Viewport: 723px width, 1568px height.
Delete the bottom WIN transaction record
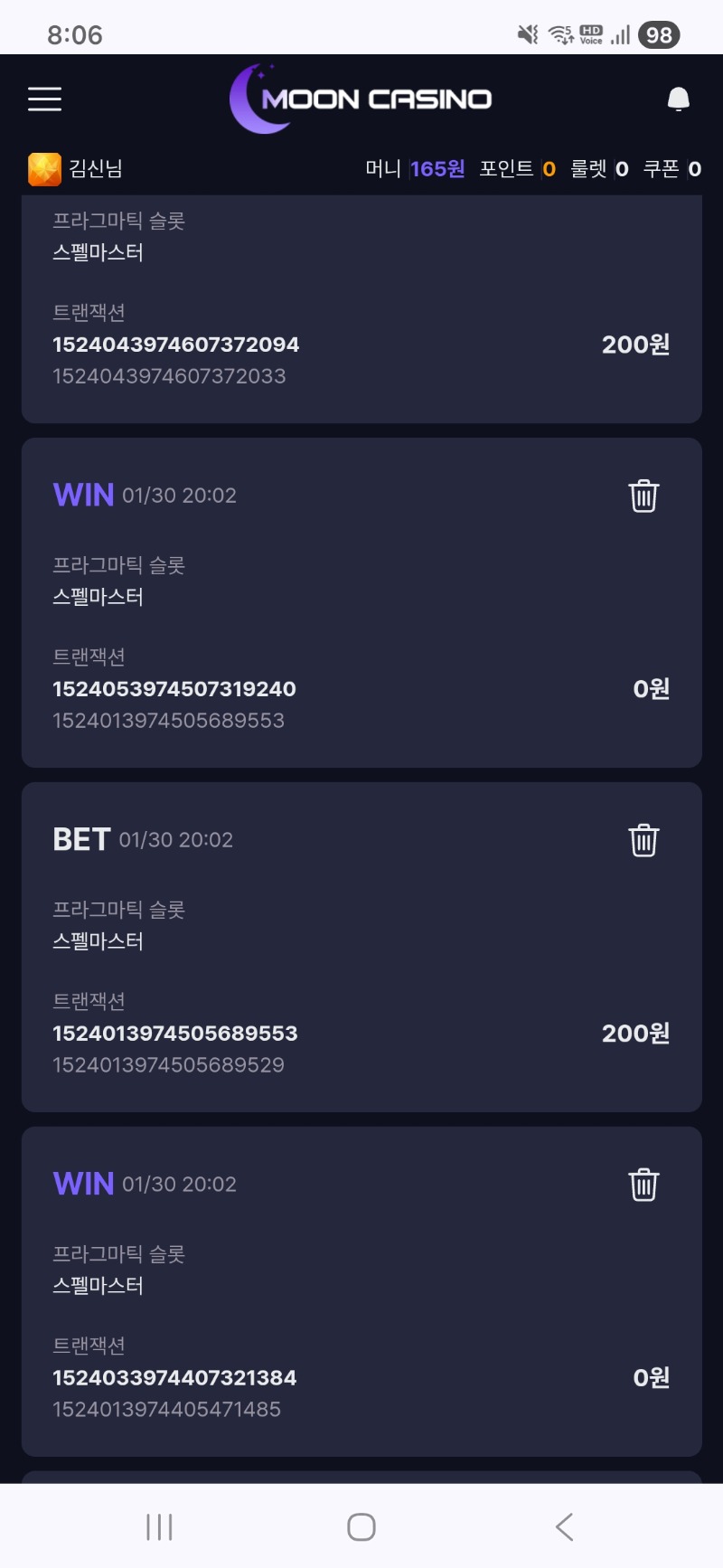[643, 1183]
